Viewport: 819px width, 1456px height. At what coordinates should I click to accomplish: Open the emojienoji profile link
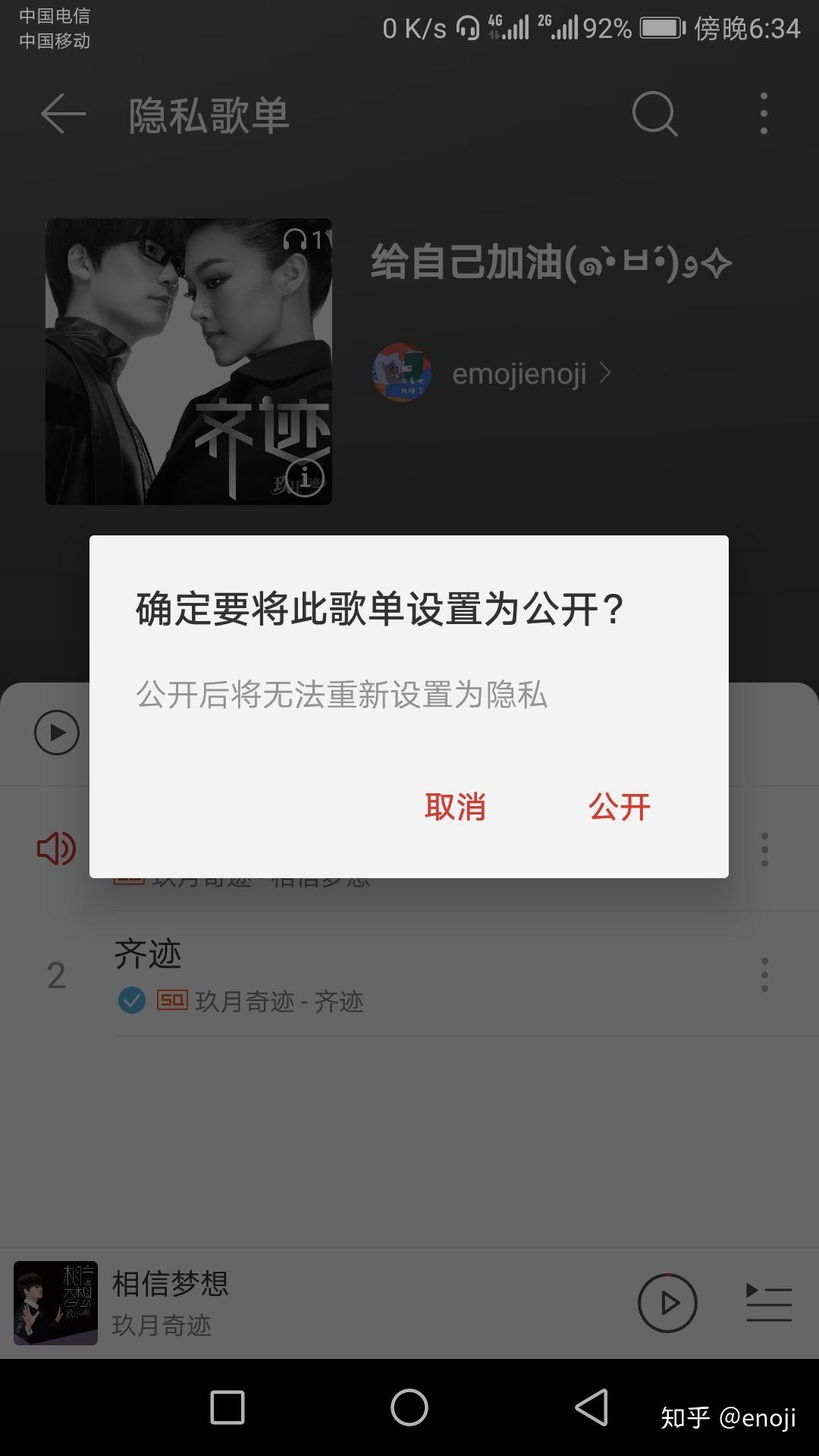(x=519, y=373)
